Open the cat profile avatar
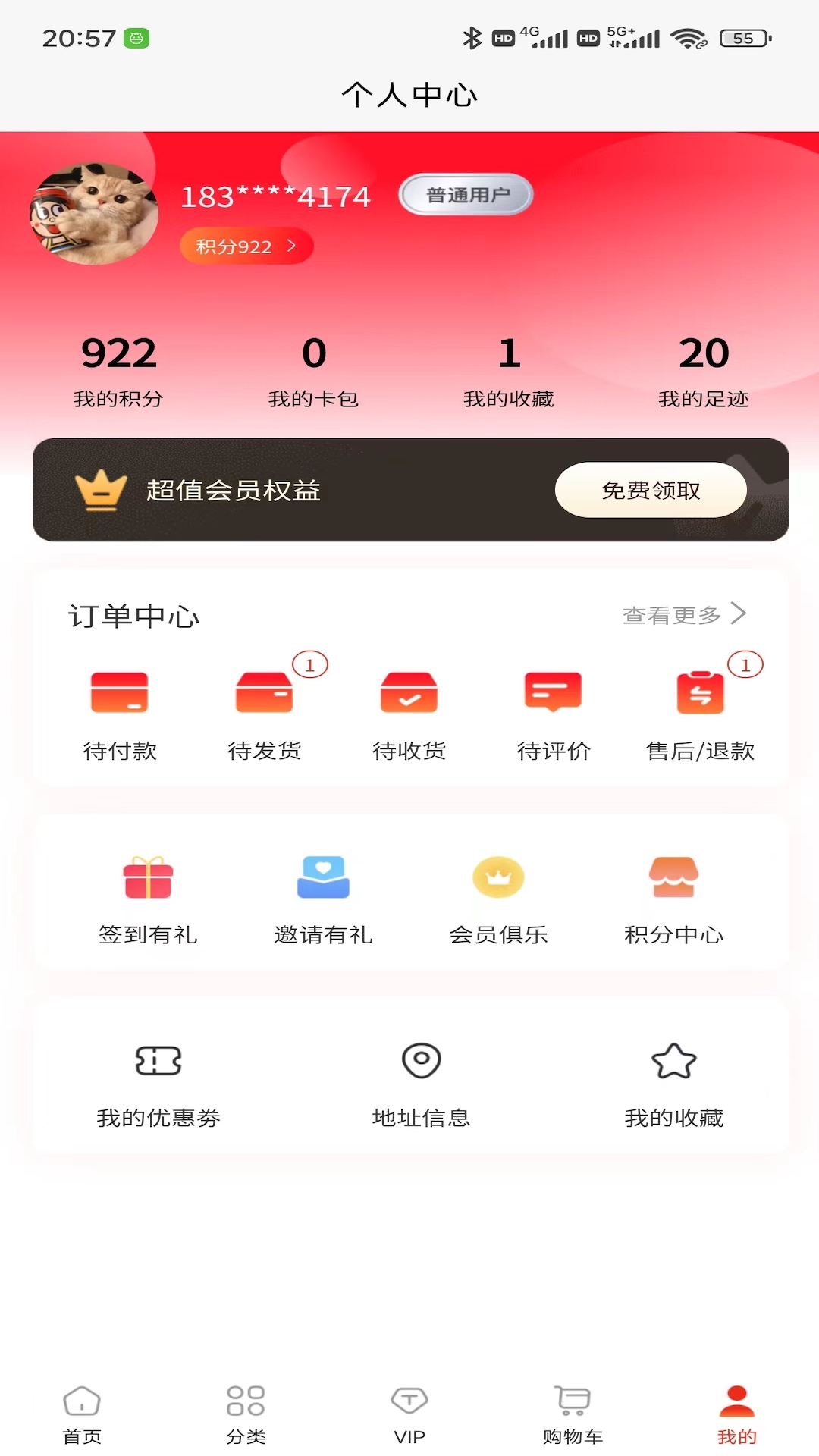The width and height of the screenshot is (819, 1456). pyautogui.click(x=94, y=214)
